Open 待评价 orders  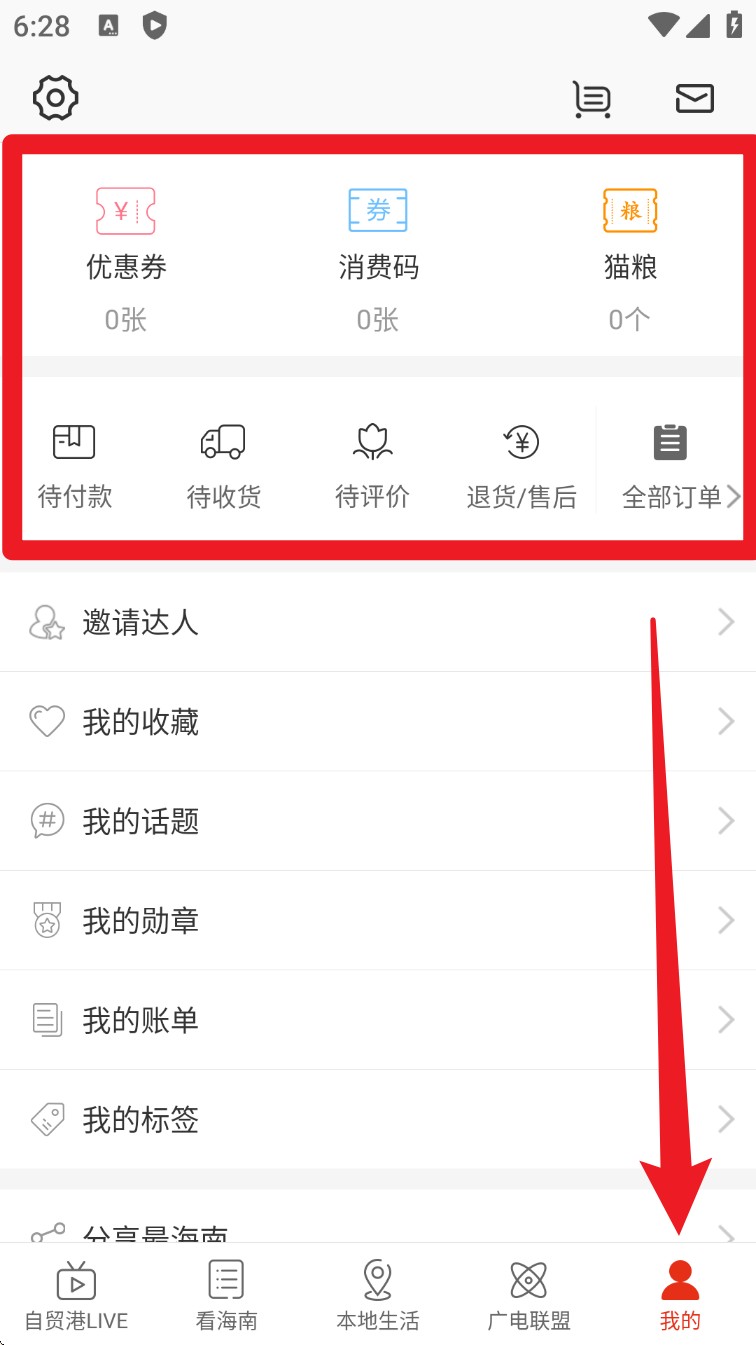point(372,465)
